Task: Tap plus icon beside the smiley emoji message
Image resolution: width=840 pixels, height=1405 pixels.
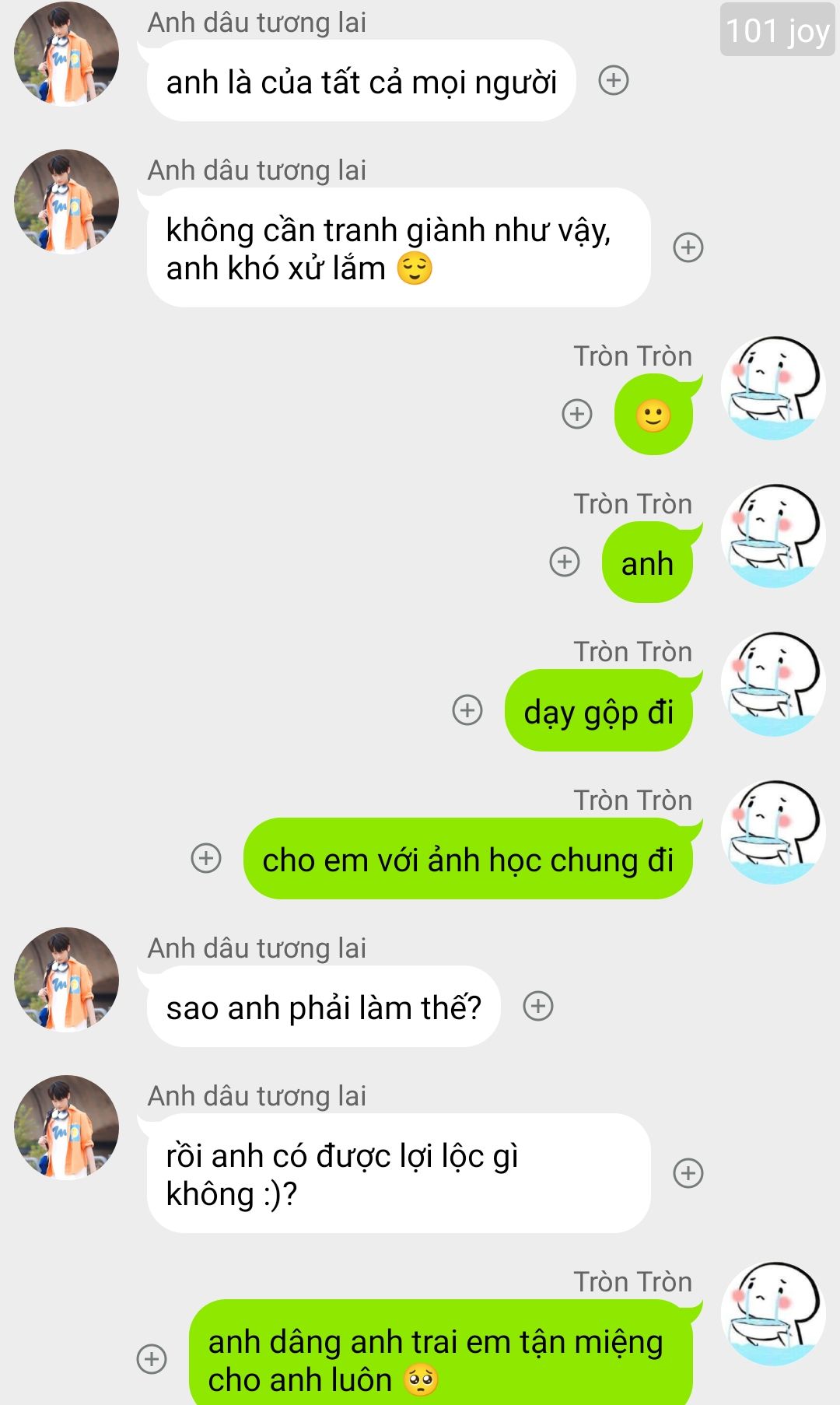Action: point(576,413)
